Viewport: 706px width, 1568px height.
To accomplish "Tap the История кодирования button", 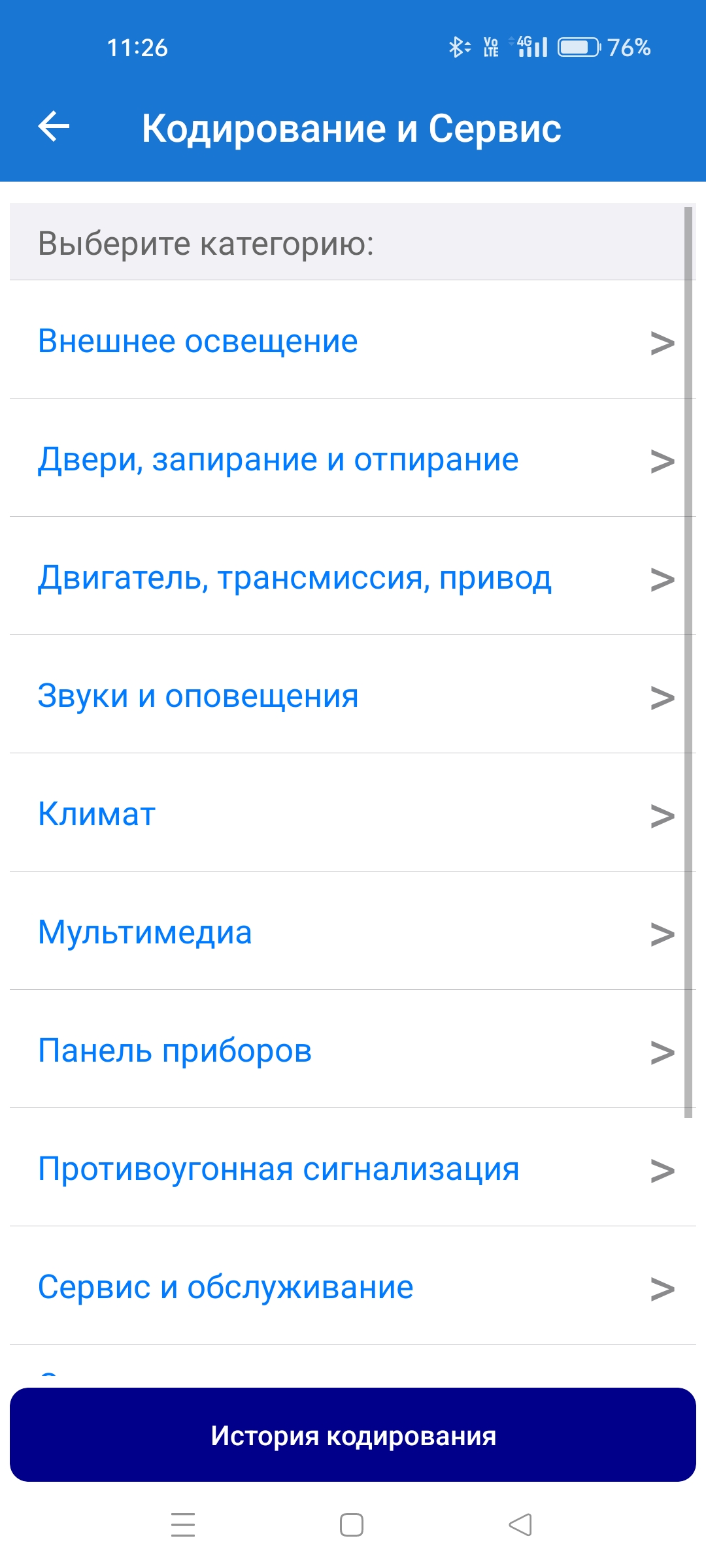I will 353,1435.
